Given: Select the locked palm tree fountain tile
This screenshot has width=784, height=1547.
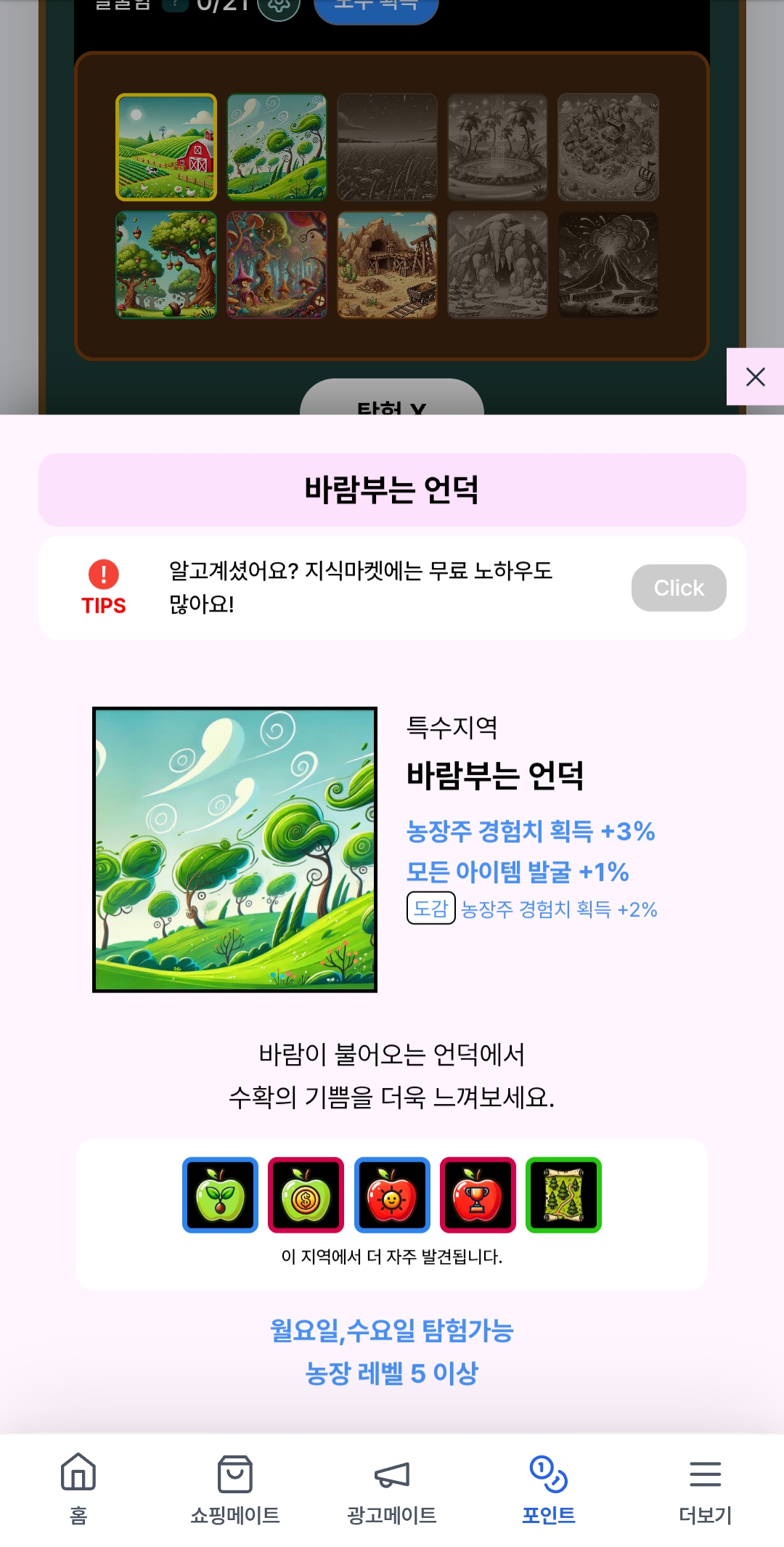Looking at the screenshot, I should [x=497, y=147].
